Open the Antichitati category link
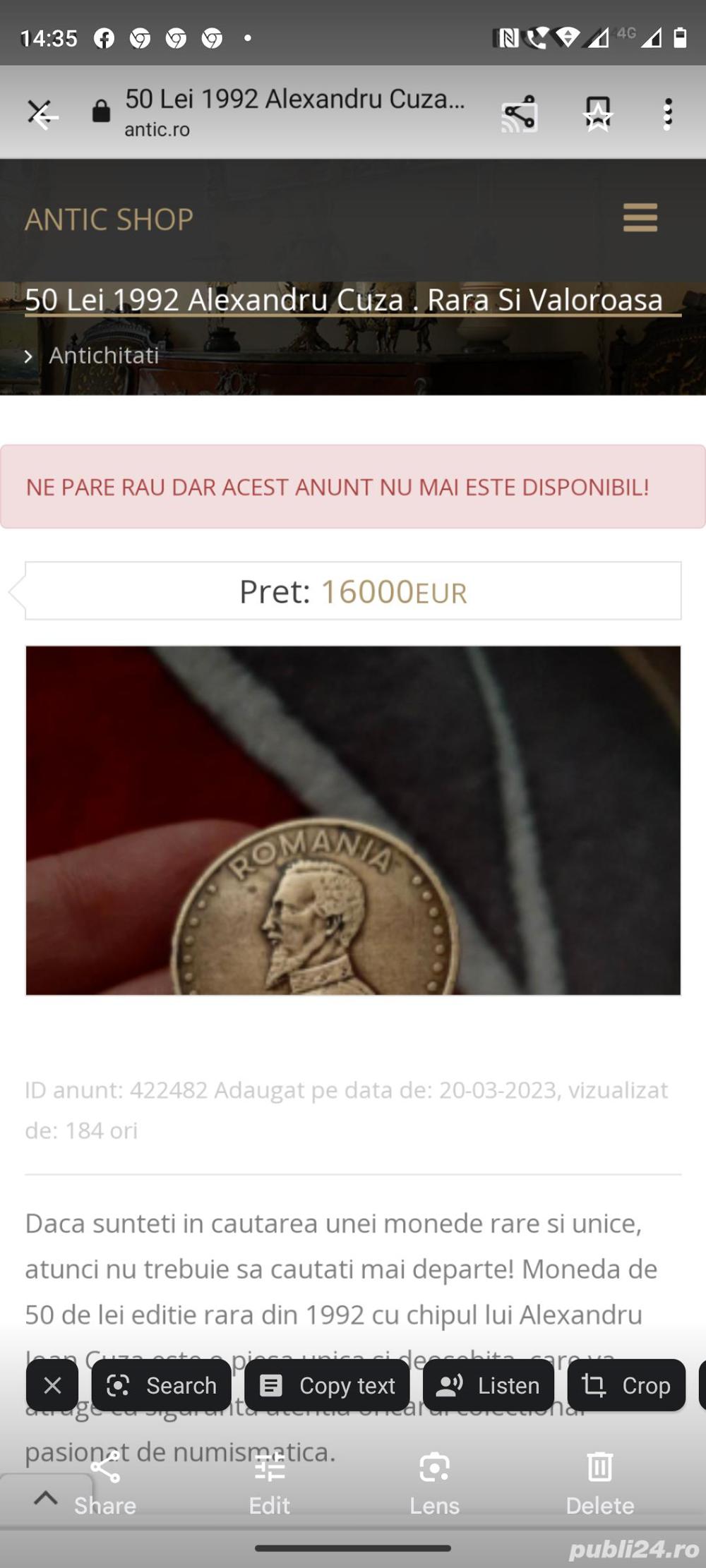The width and height of the screenshot is (706, 1568). pyautogui.click(x=104, y=356)
